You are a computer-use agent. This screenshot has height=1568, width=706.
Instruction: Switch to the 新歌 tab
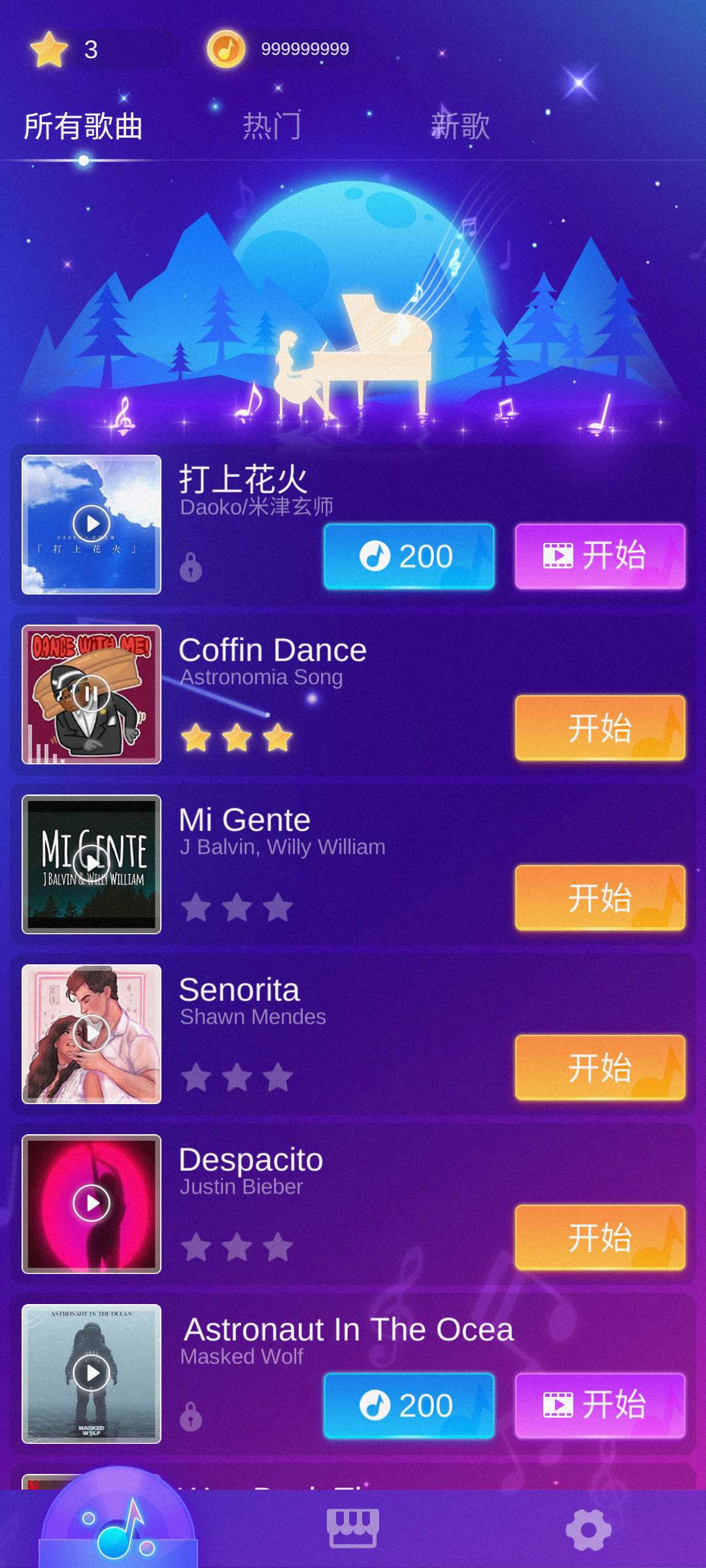pyautogui.click(x=460, y=125)
